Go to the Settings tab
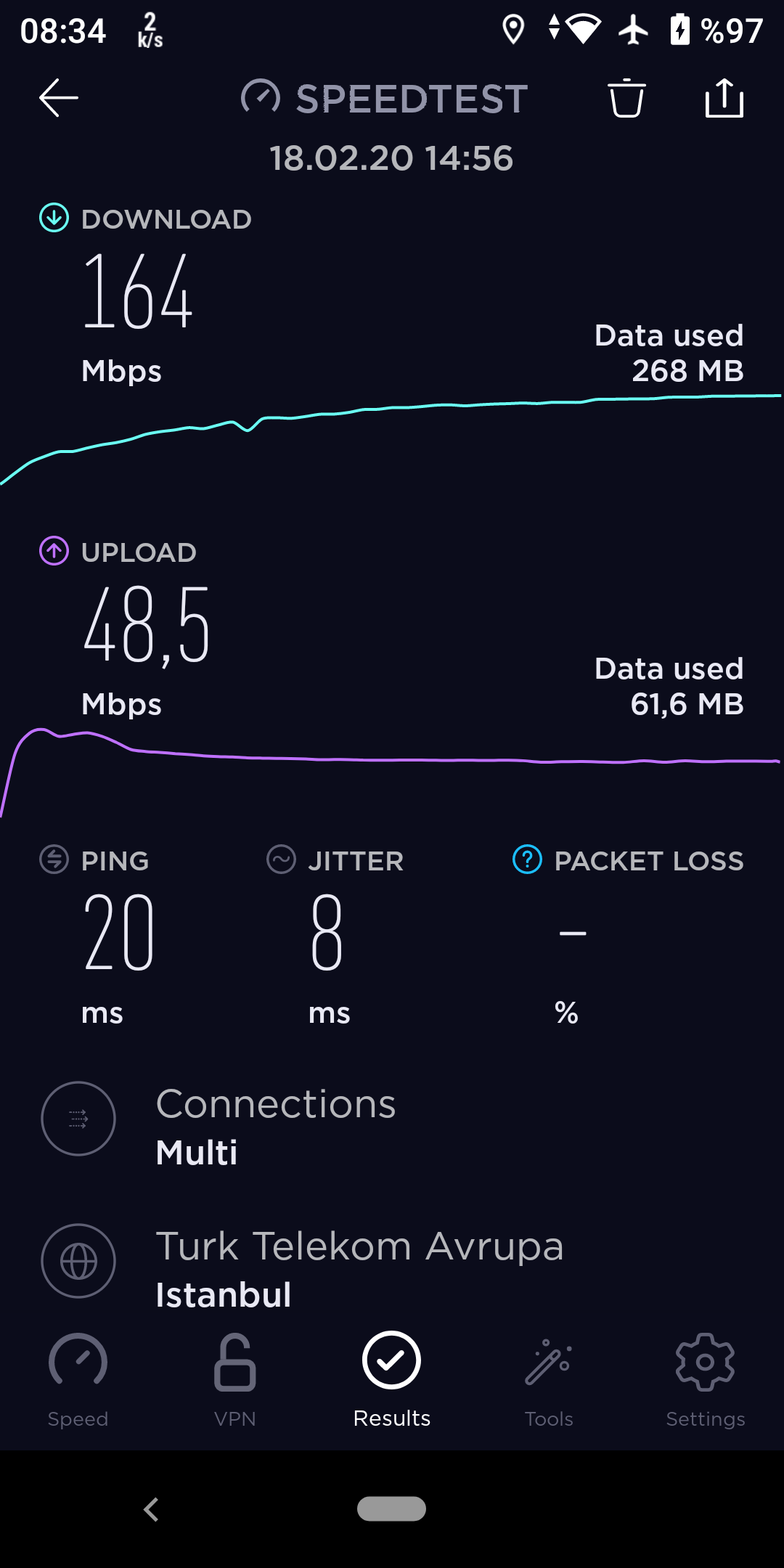The image size is (784, 1568). click(x=706, y=1381)
